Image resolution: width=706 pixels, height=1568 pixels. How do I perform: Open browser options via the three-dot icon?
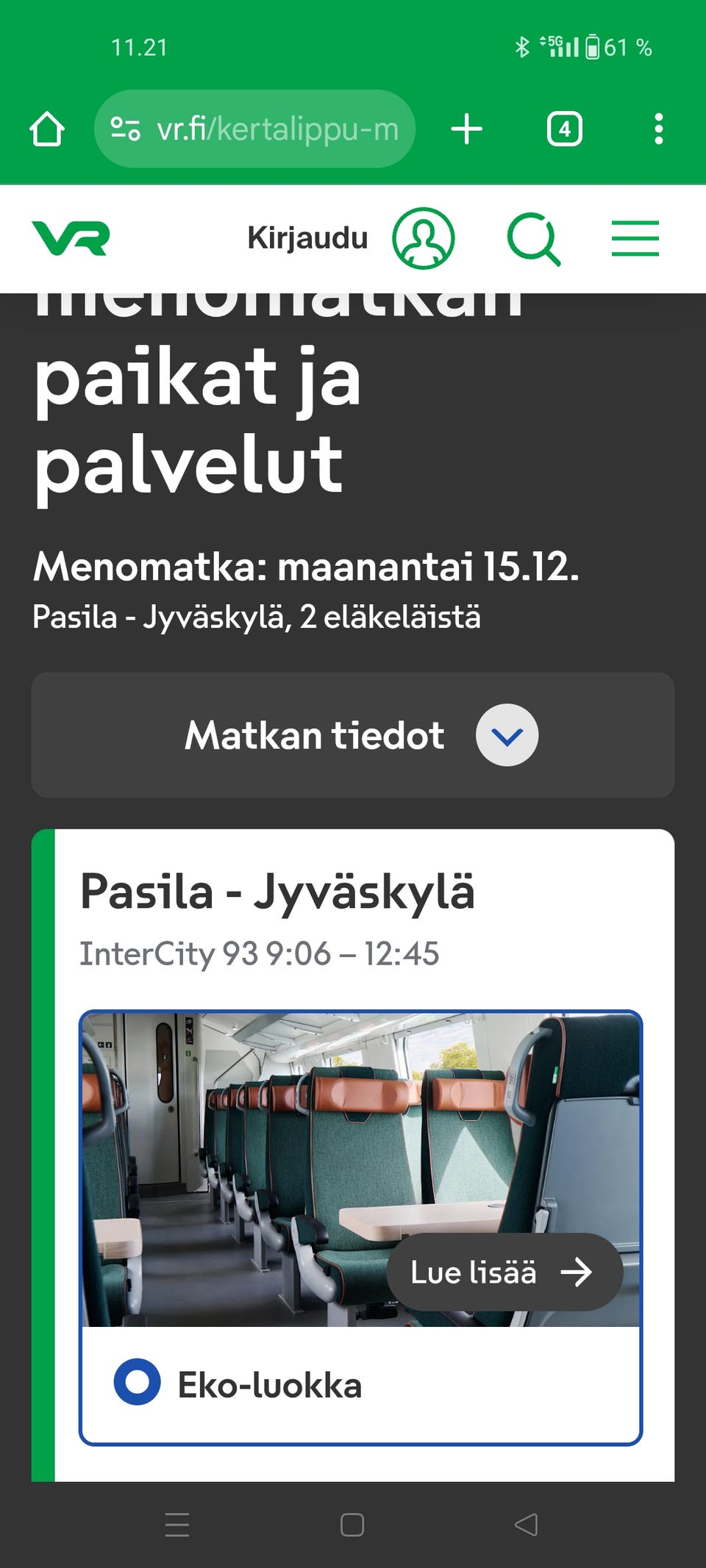pos(658,128)
